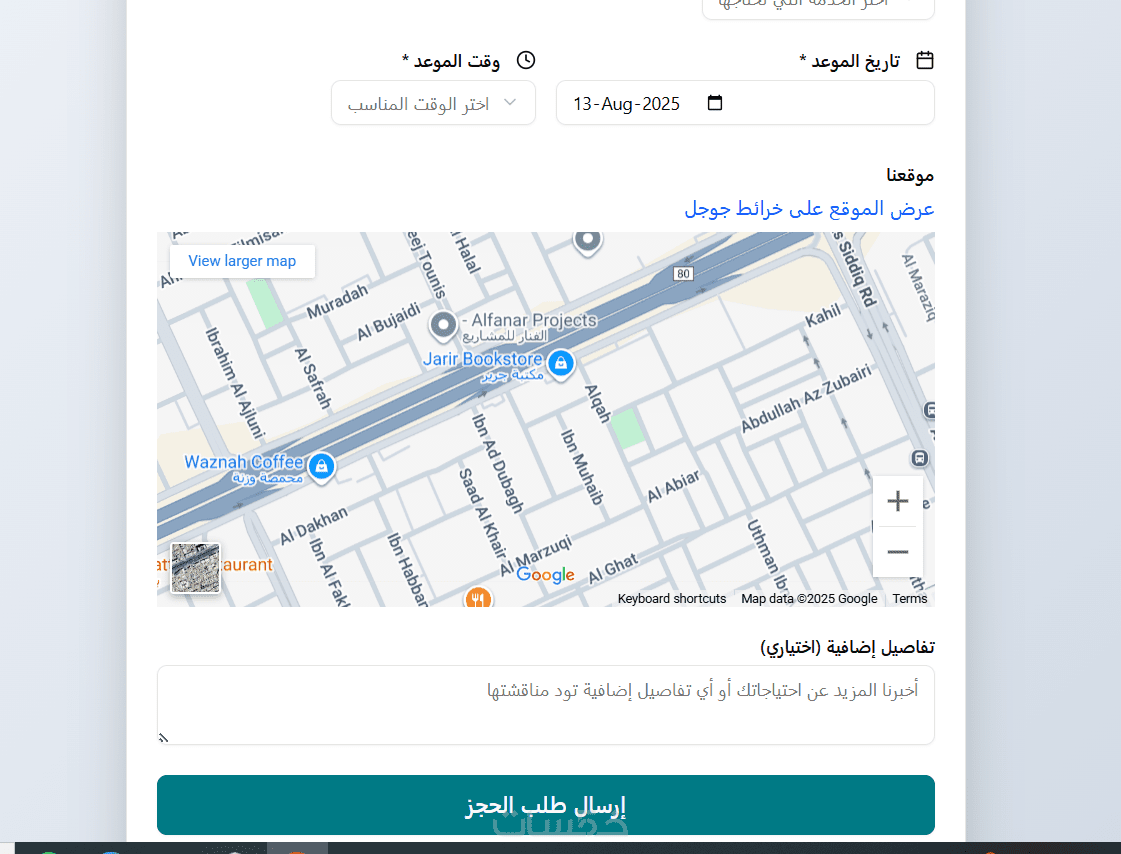Image resolution: width=1121 pixels, height=854 pixels.
Task: Tap View larger map button
Action: pos(242,261)
